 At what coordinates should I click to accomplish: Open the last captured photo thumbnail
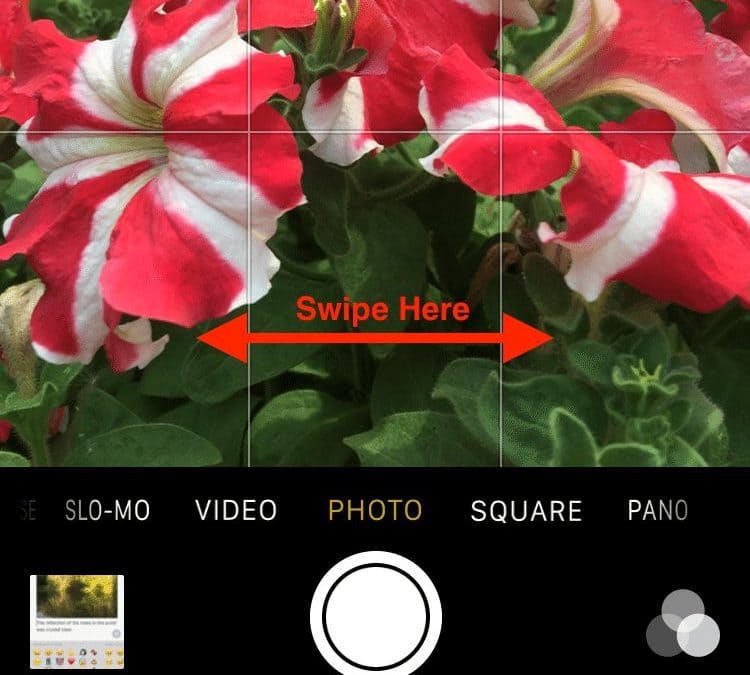[77, 621]
